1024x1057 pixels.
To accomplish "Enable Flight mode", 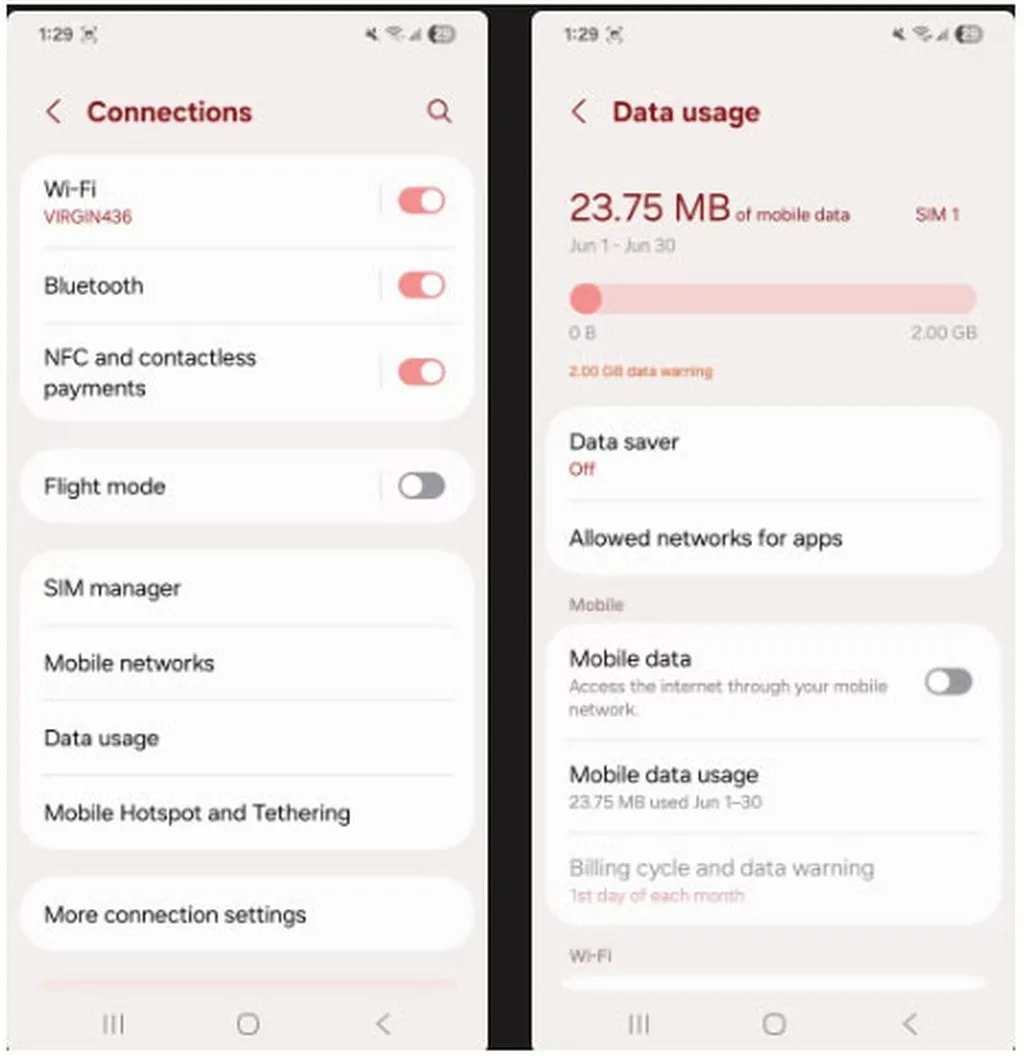I will (421, 487).
